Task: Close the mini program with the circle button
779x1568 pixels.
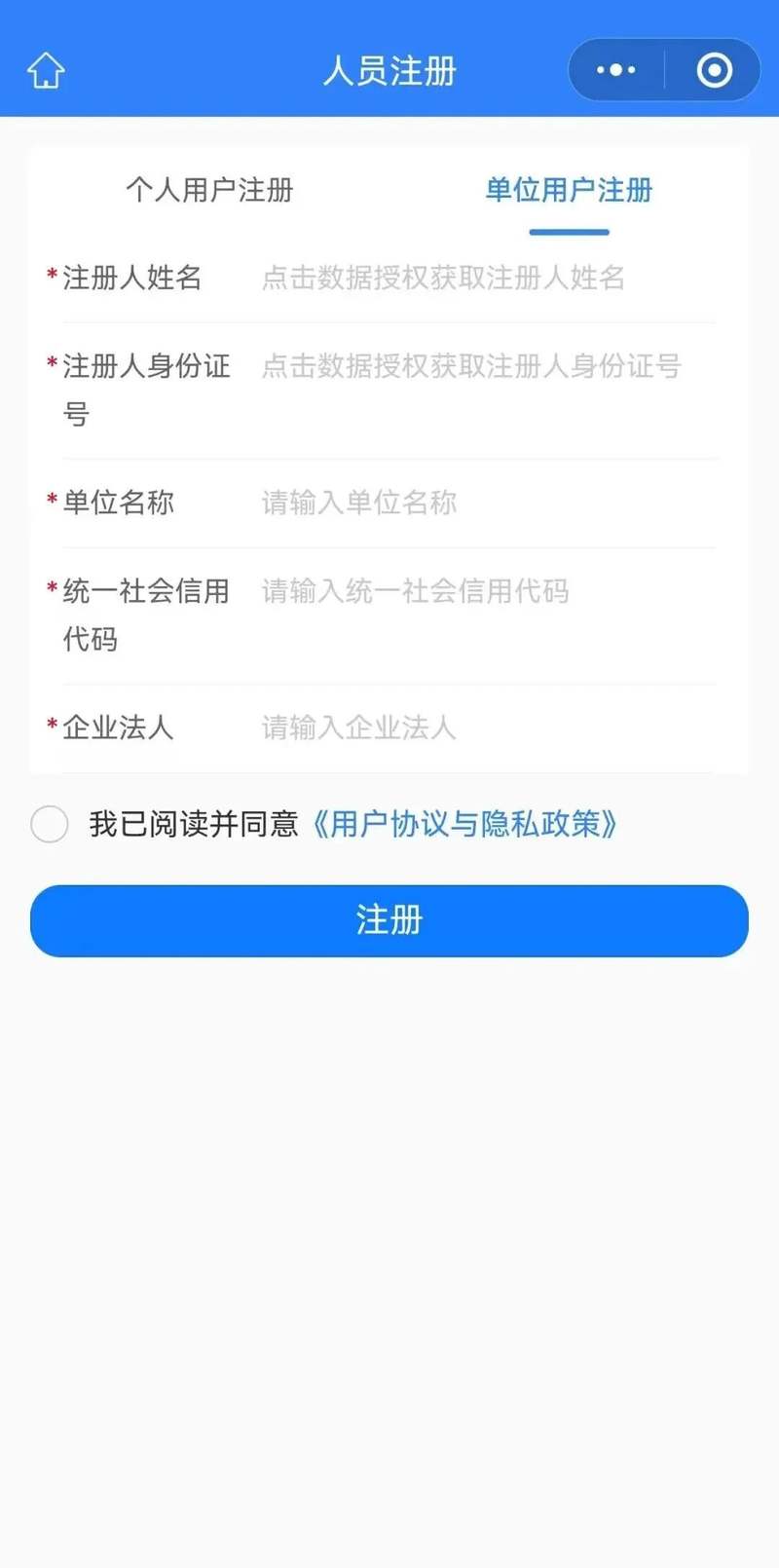Action: click(715, 70)
